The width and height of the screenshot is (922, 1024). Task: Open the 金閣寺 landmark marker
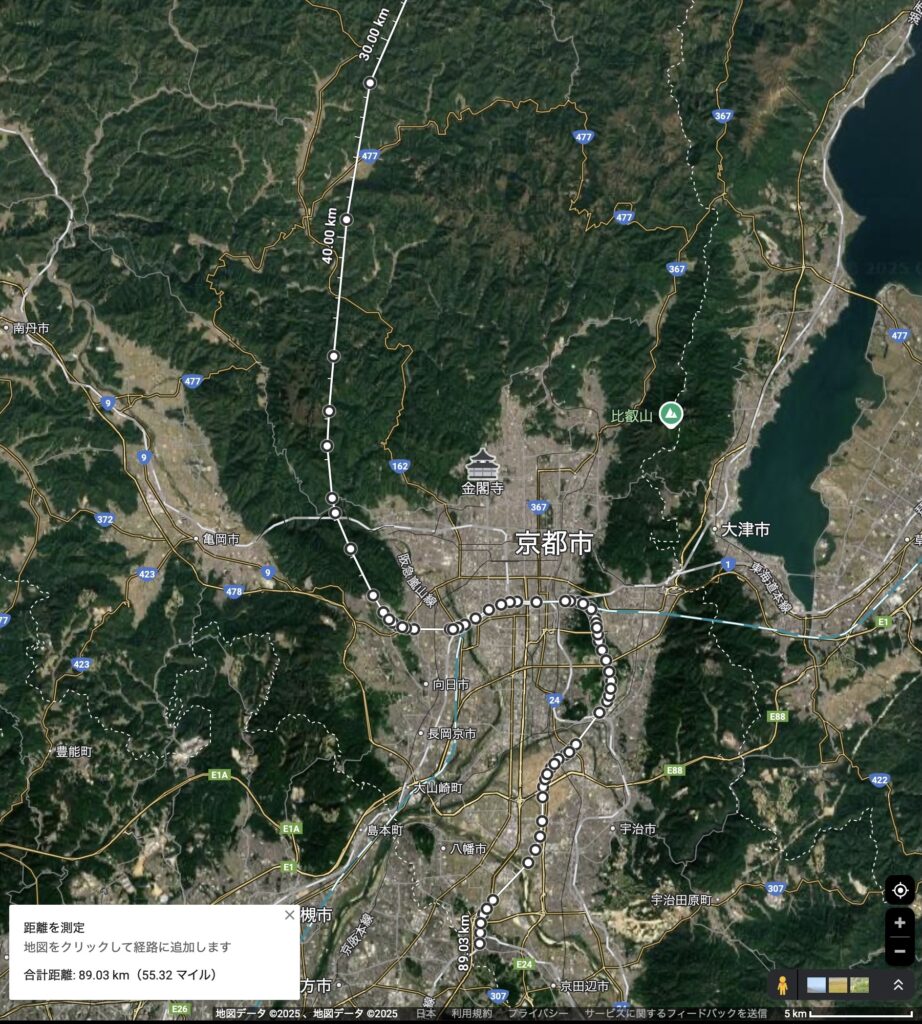coord(483,465)
